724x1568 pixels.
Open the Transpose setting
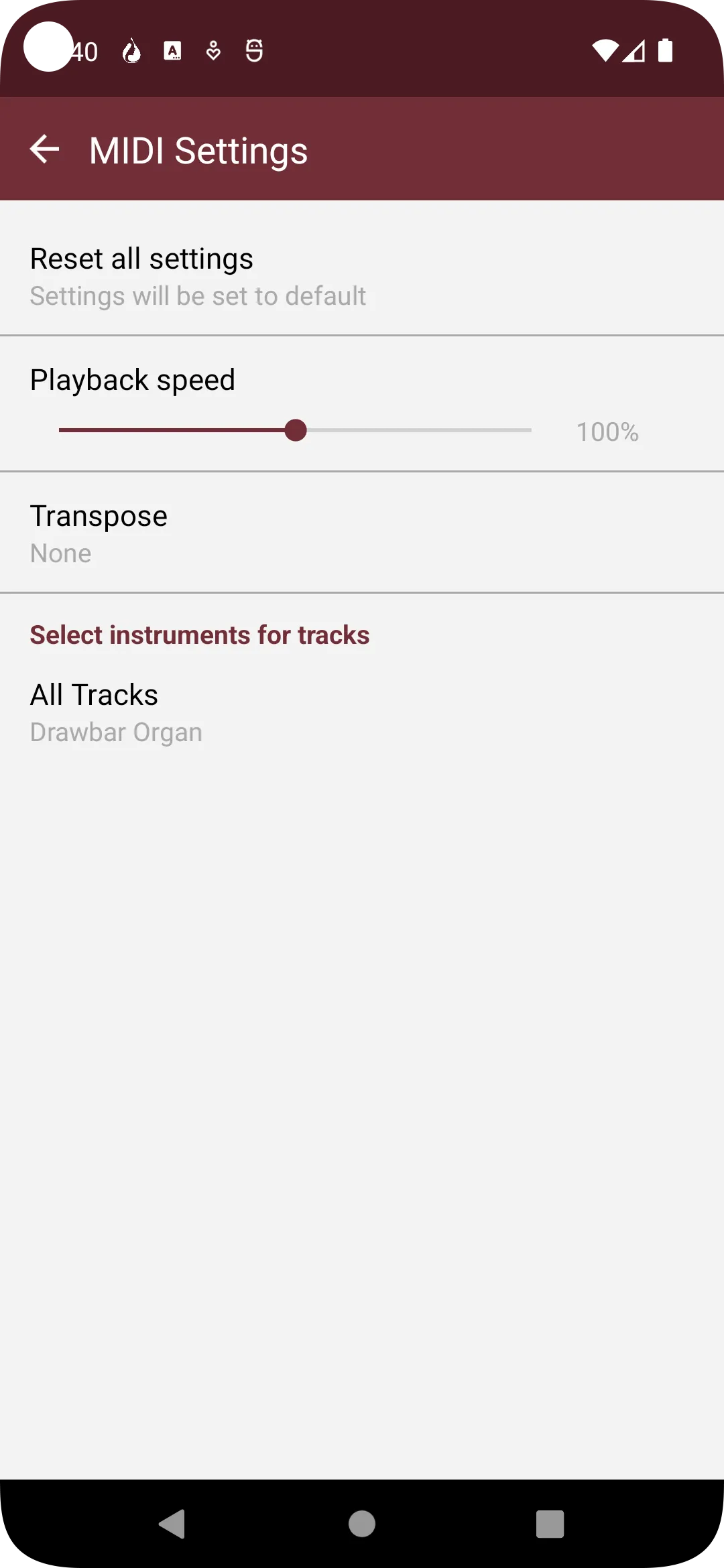(x=362, y=533)
